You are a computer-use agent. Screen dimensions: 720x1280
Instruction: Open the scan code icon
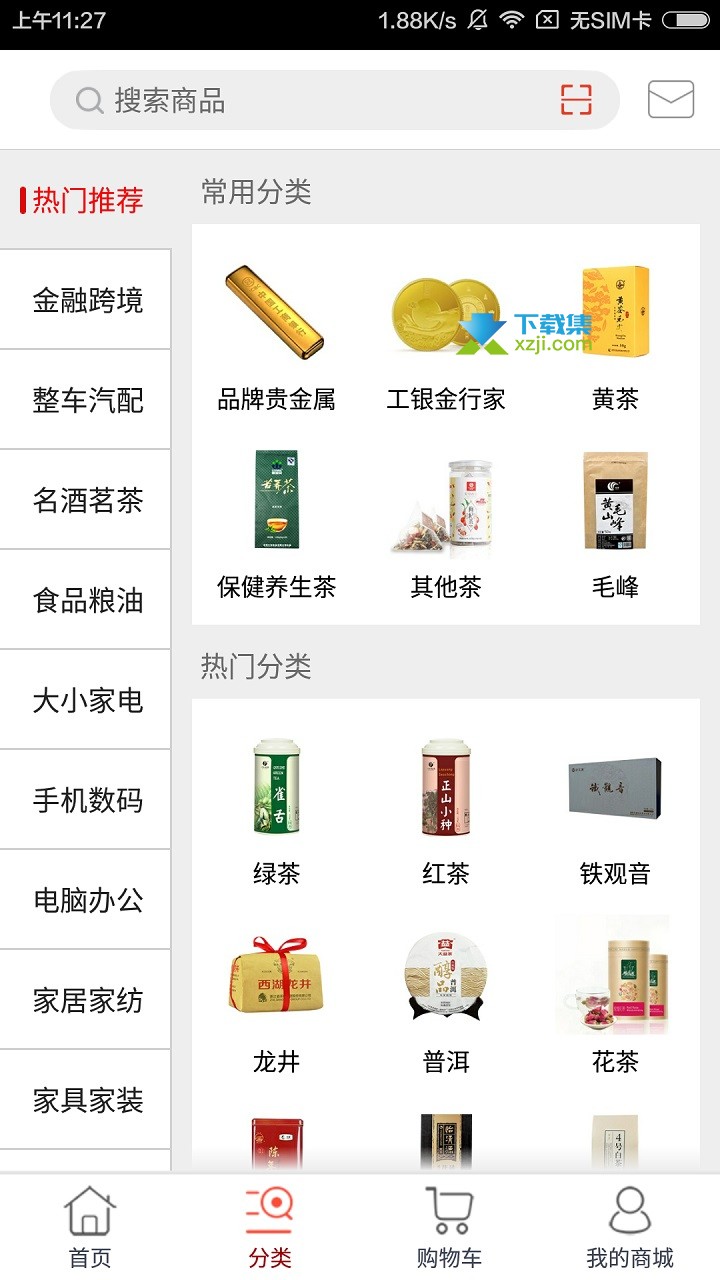576,100
